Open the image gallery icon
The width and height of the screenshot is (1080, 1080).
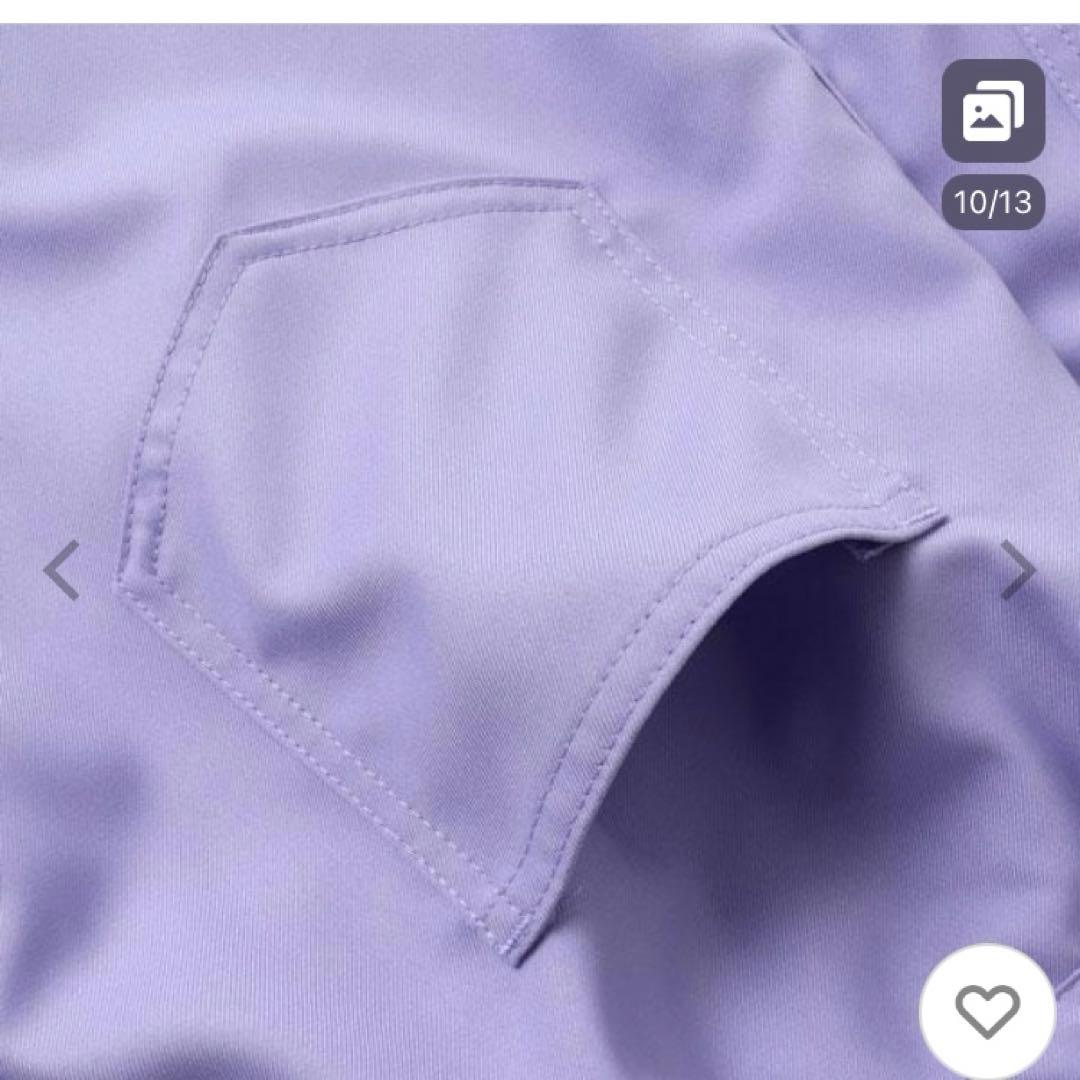coord(992,111)
